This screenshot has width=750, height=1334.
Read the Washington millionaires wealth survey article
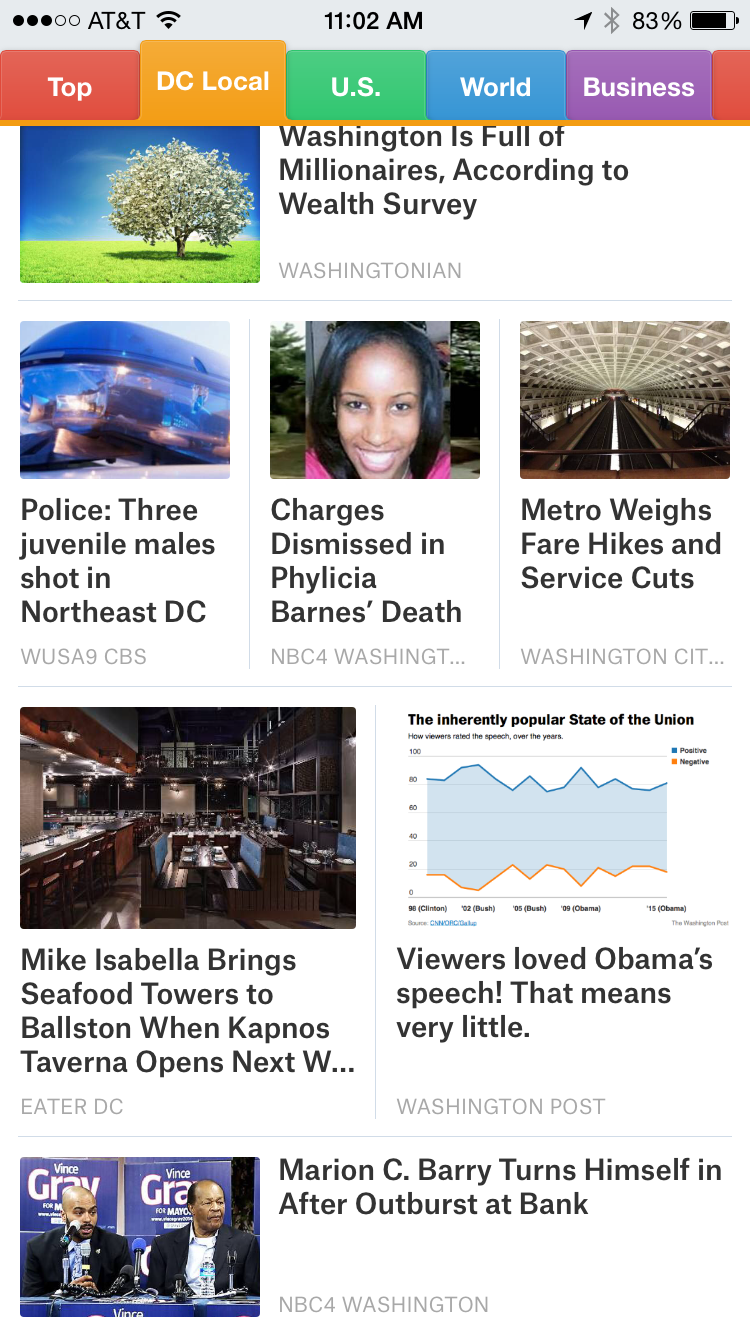[453, 171]
